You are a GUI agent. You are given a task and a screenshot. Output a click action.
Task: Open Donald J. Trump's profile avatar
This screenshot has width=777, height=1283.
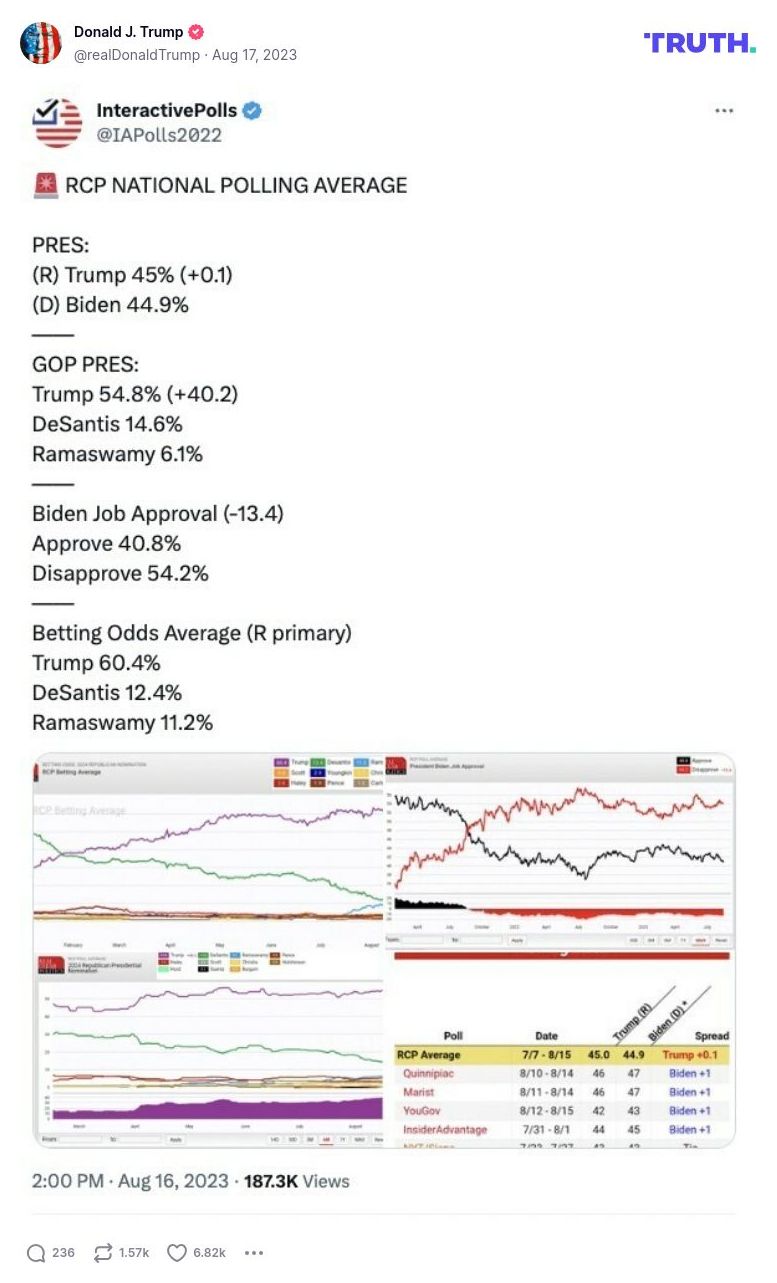(x=41, y=43)
